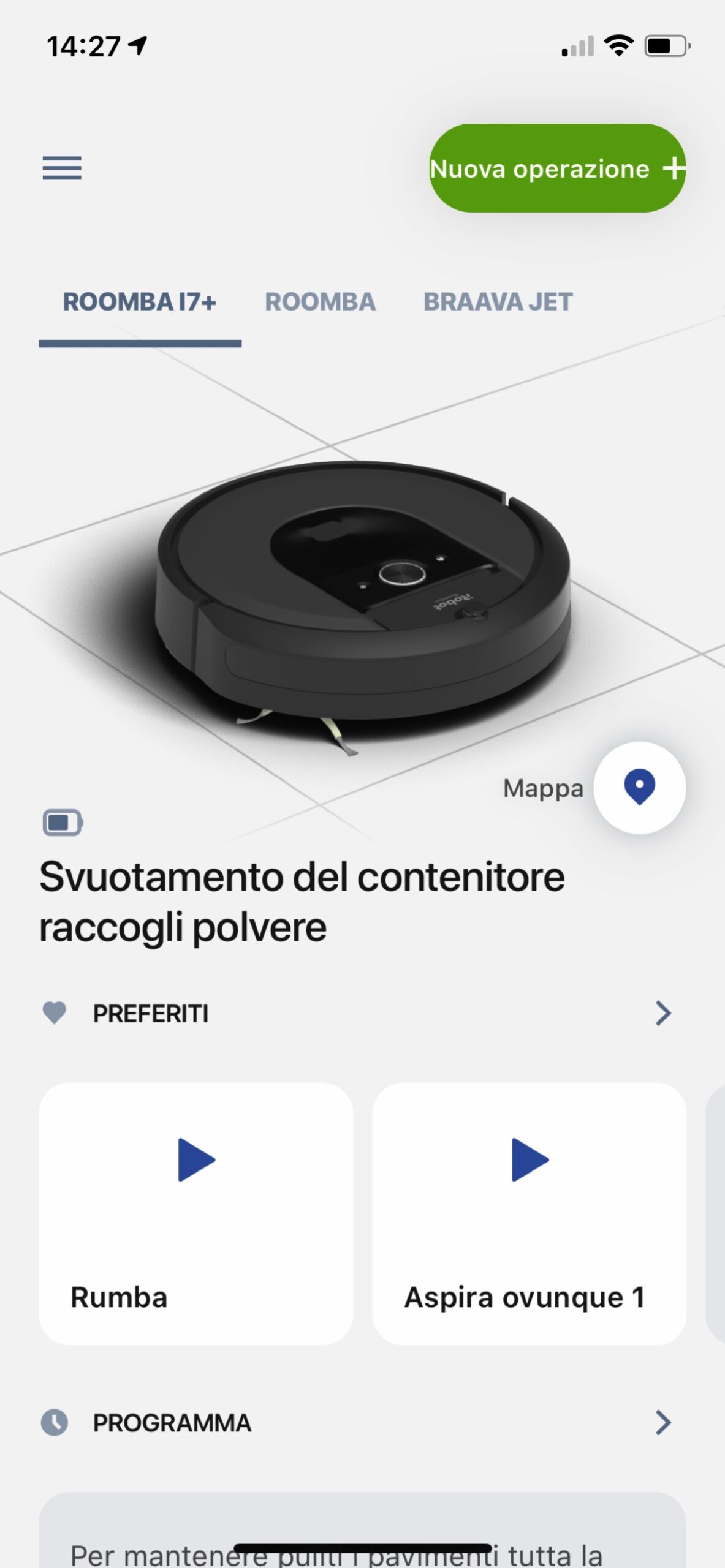Tap the Nuova operazione button

pyautogui.click(x=556, y=168)
